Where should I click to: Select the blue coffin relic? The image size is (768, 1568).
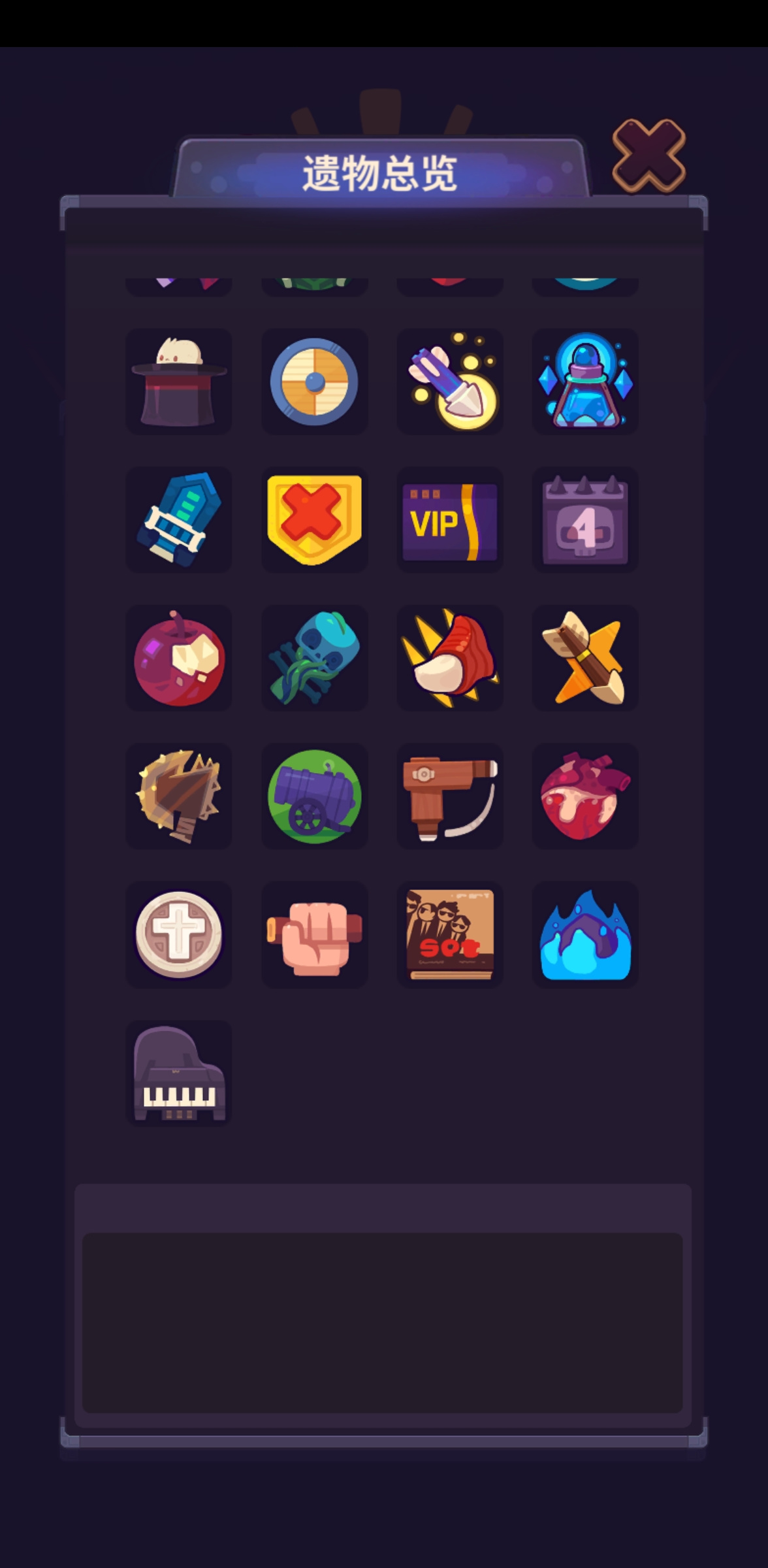(179, 520)
